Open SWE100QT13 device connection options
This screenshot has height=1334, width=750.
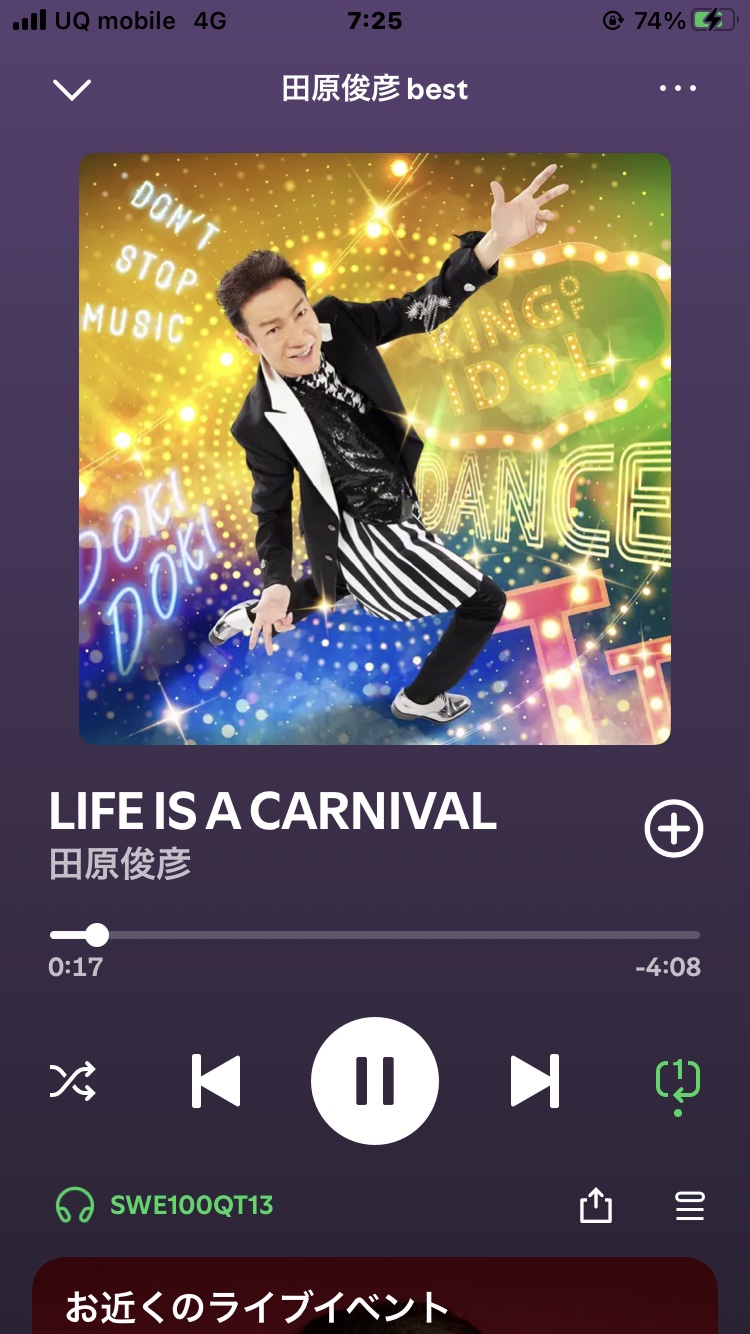coord(165,1205)
